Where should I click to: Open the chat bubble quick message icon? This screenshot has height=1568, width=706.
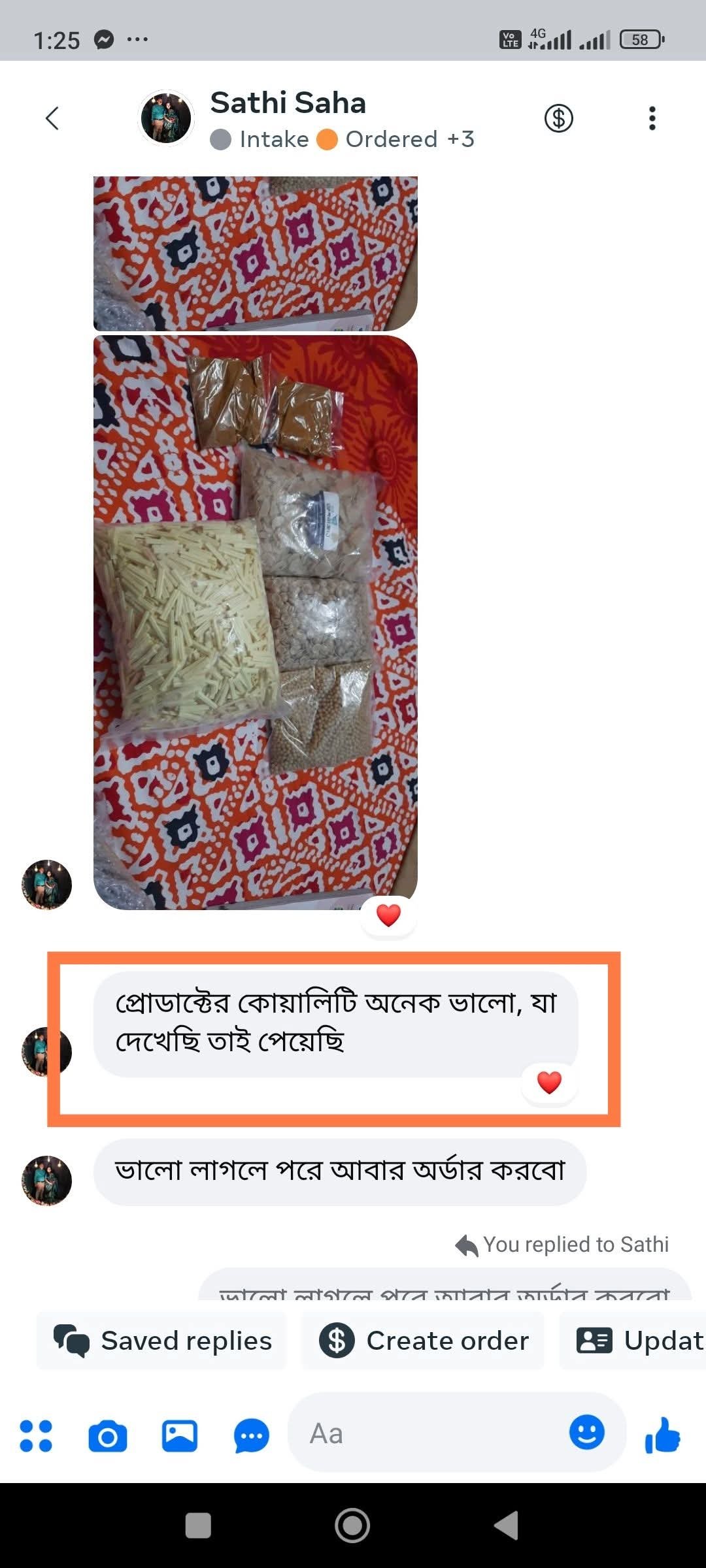click(x=252, y=1436)
